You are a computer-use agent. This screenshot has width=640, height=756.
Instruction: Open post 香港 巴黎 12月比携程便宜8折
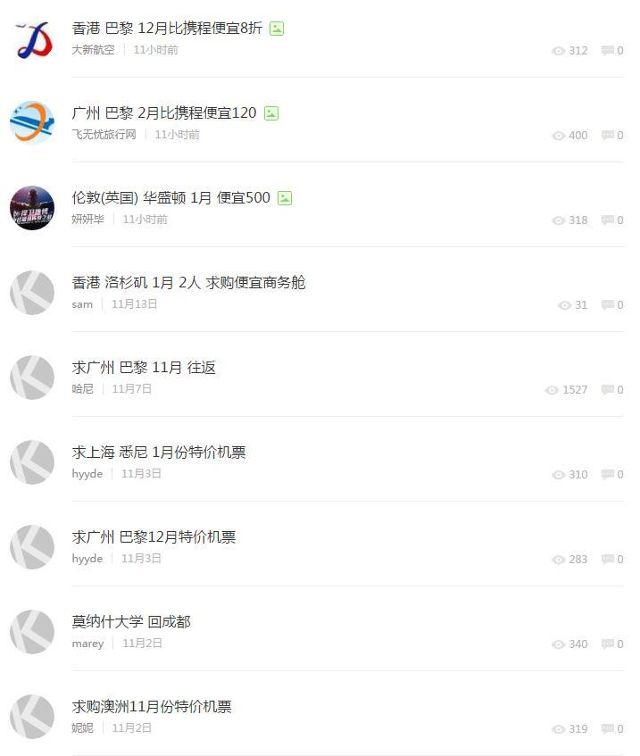167,28
